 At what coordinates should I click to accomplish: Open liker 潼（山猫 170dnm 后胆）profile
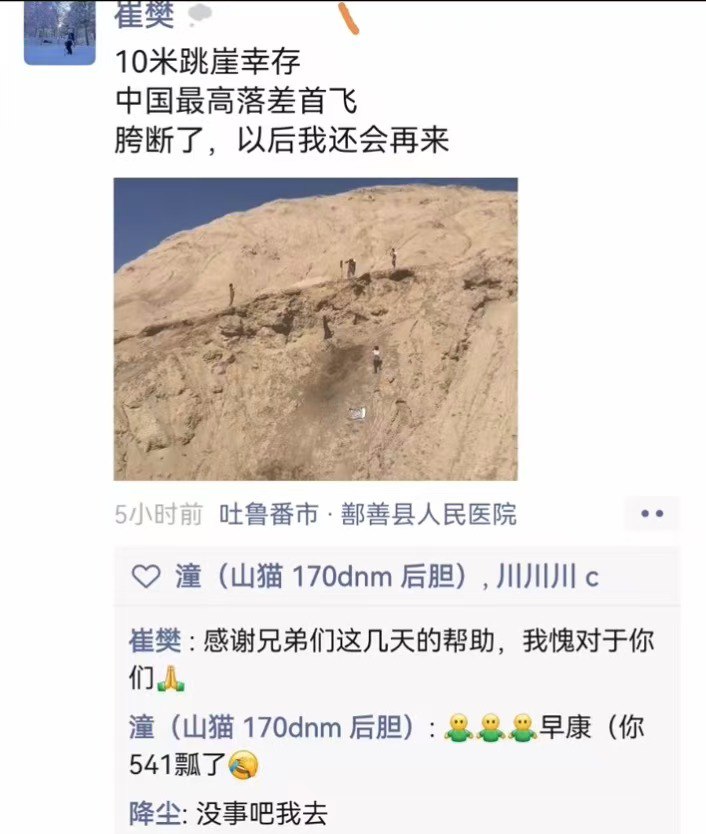pyautogui.click(x=322, y=577)
